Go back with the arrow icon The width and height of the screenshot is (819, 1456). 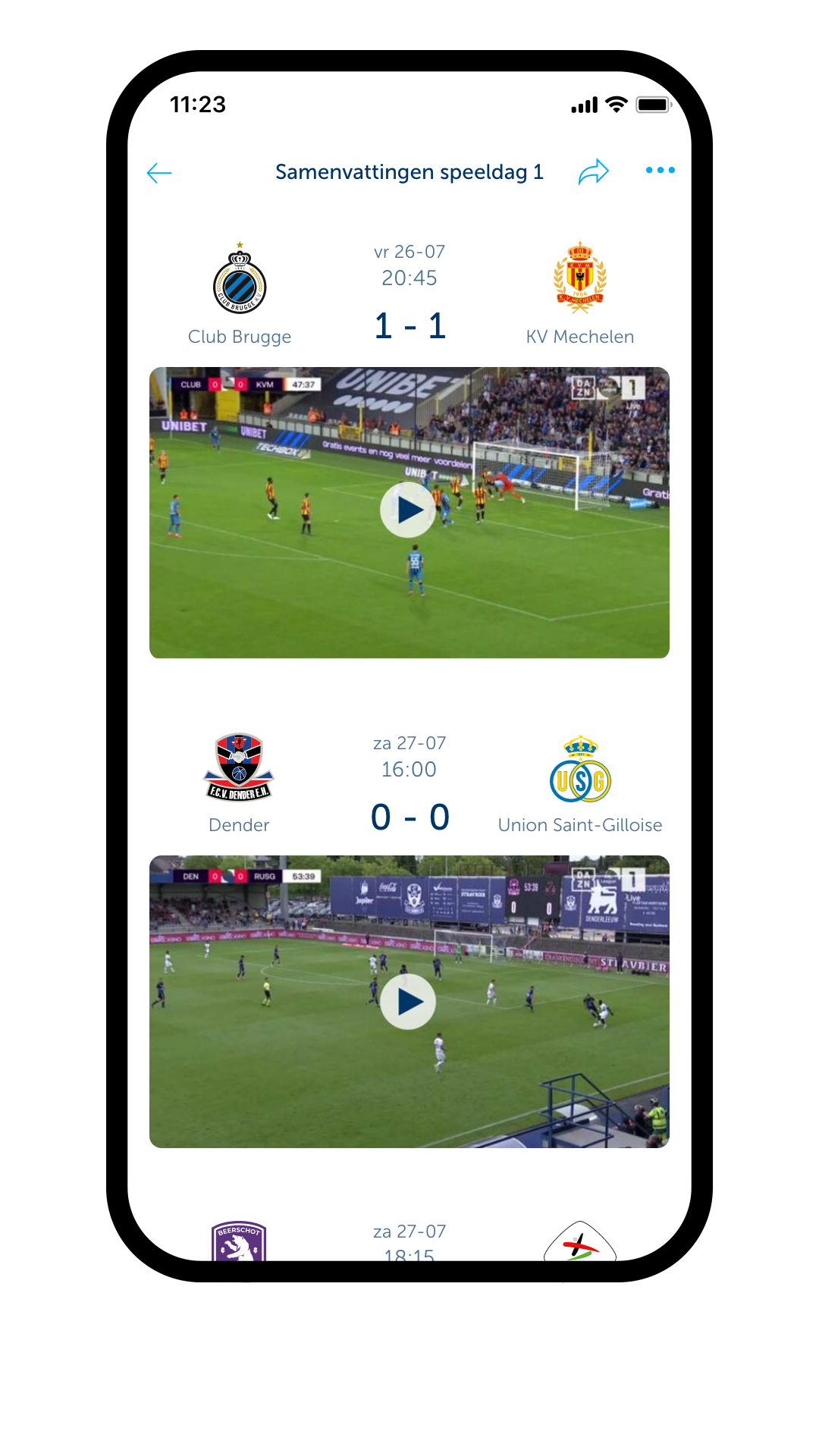[159, 173]
